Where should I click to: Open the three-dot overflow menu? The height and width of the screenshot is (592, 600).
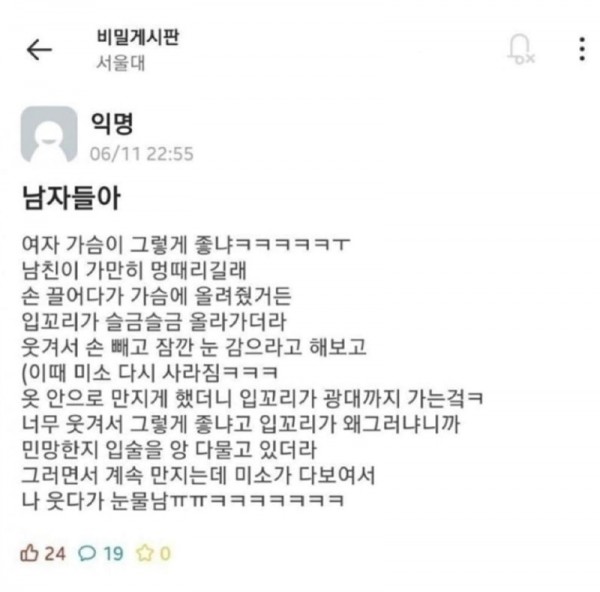click(582, 48)
